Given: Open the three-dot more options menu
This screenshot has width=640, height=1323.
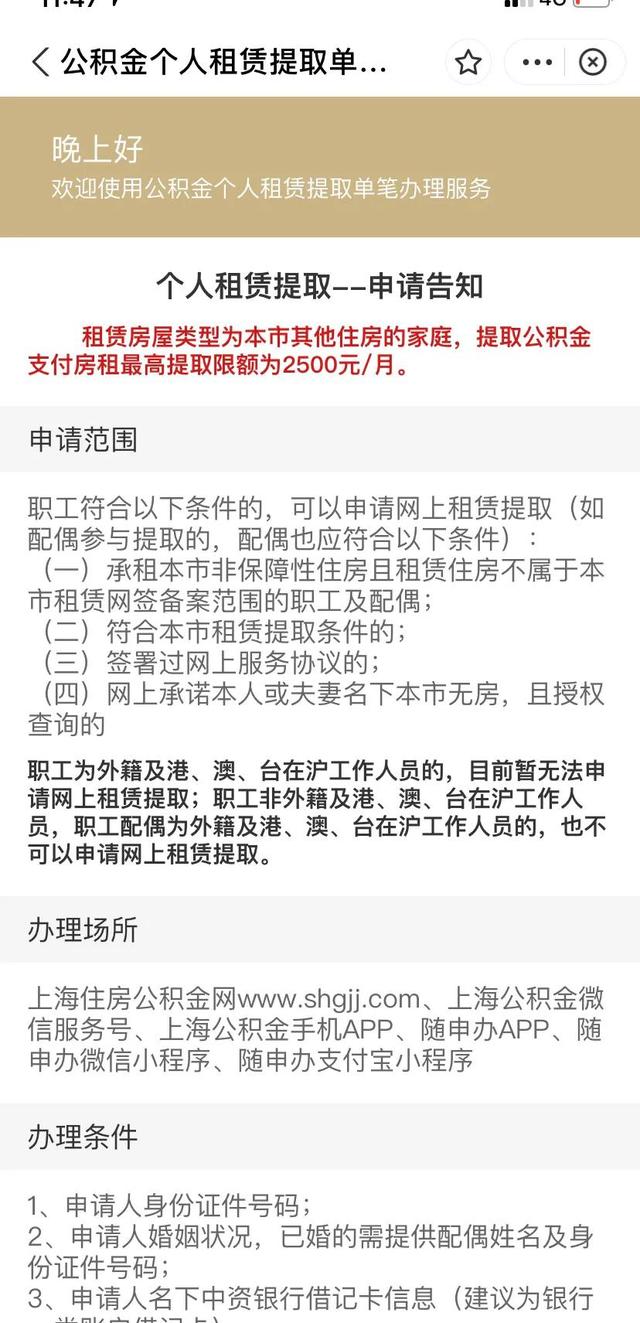Looking at the screenshot, I should [537, 63].
